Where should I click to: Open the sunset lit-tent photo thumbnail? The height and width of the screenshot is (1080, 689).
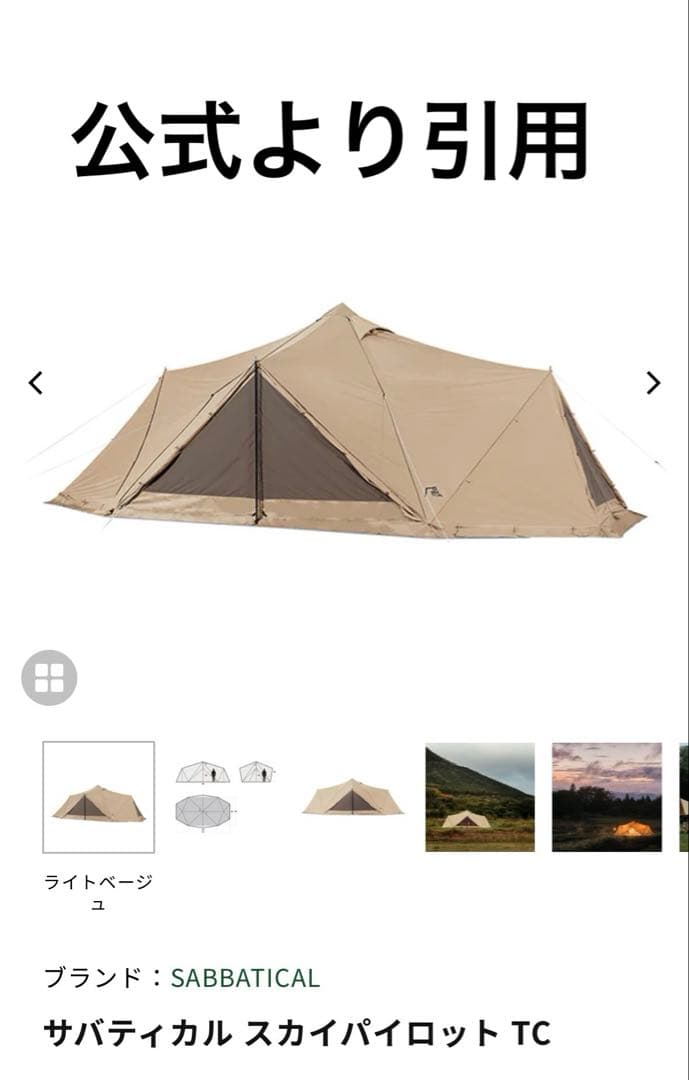coord(607,797)
